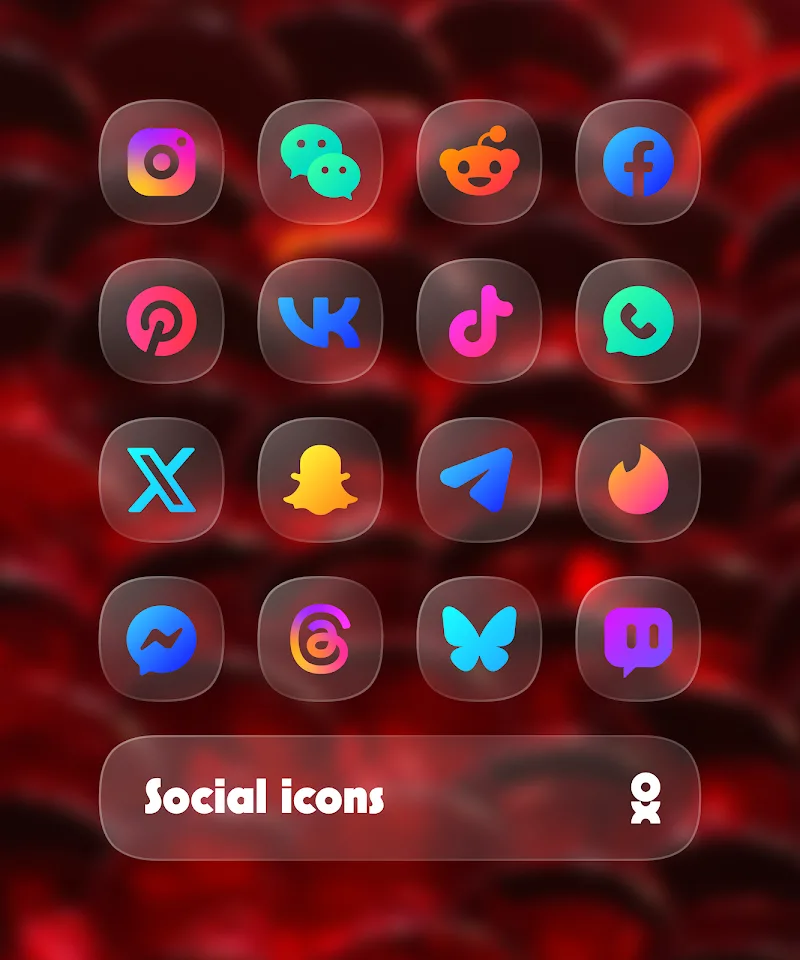The height and width of the screenshot is (960, 800).
Task: Click the Odnoklassniki OK icon
Action: (x=646, y=799)
